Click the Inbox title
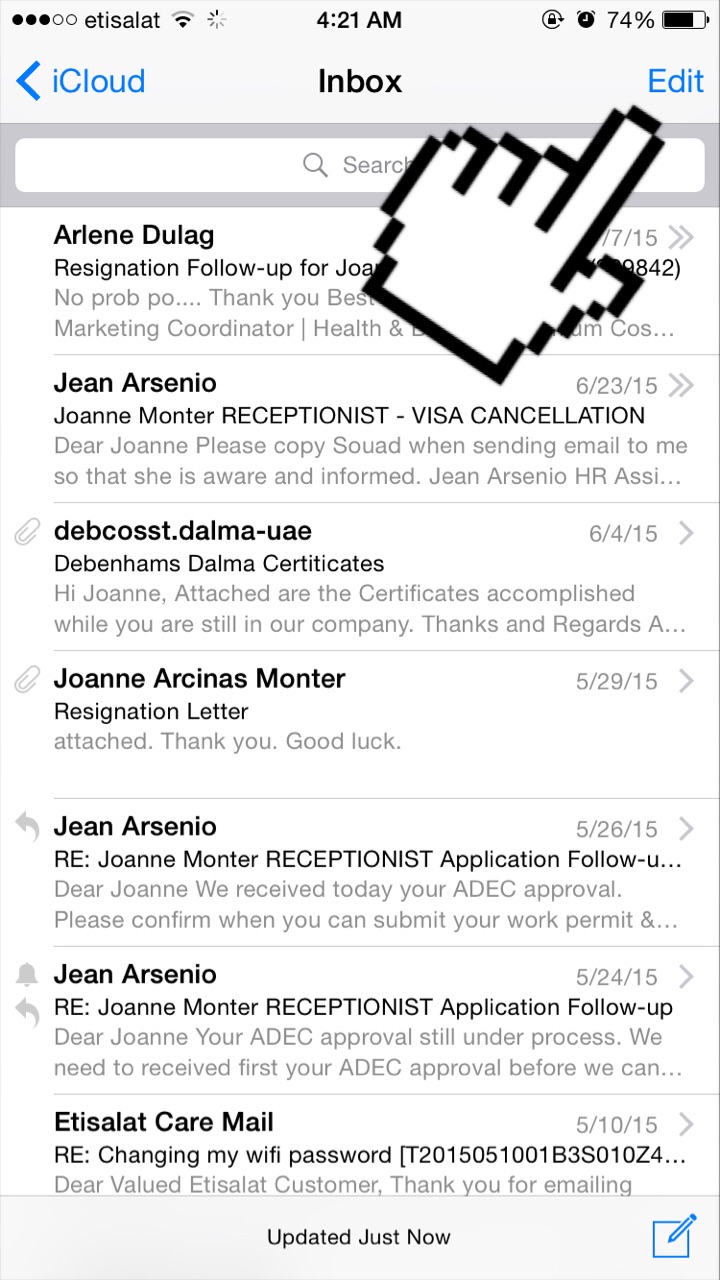The width and height of the screenshot is (720, 1280). click(360, 81)
